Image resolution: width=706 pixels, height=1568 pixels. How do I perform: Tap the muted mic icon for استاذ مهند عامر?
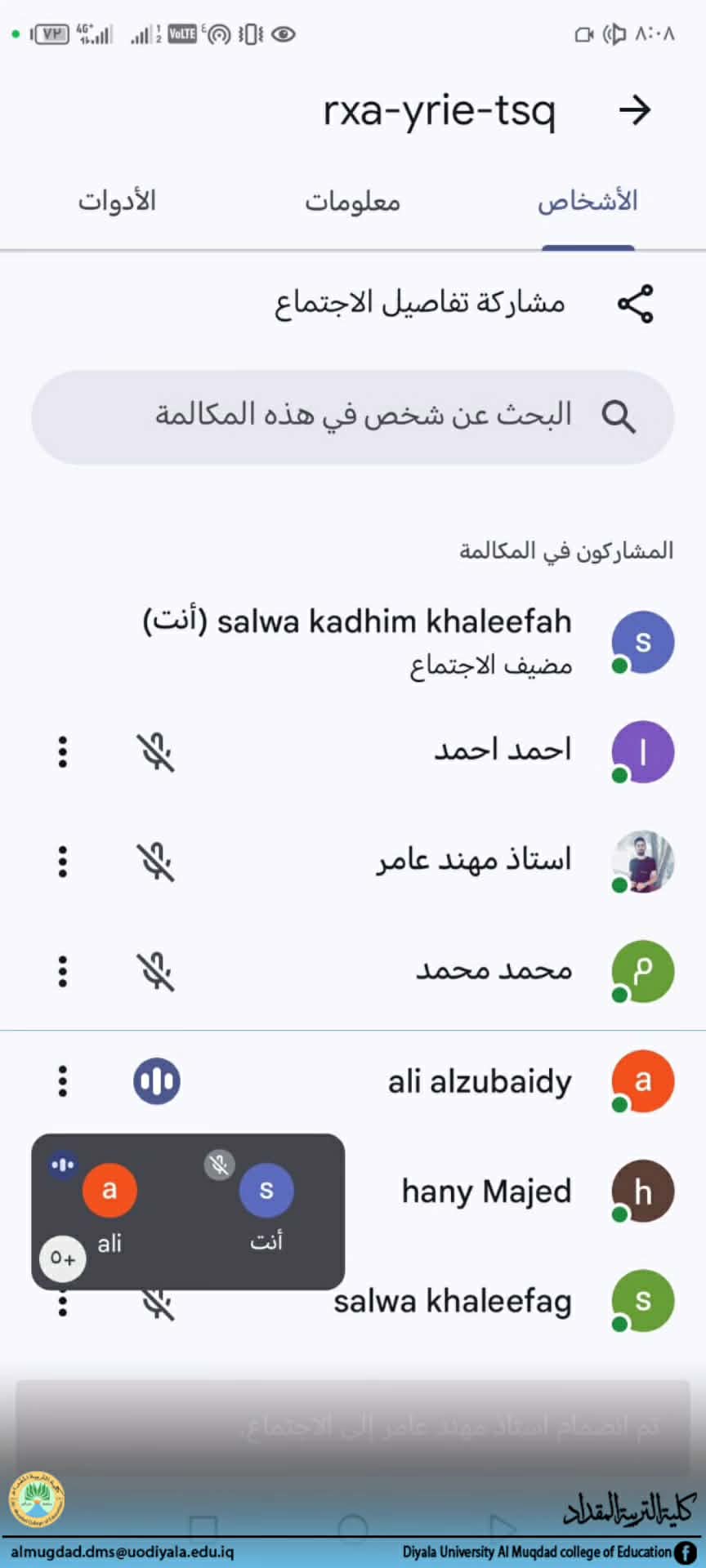(x=156, y=862)
